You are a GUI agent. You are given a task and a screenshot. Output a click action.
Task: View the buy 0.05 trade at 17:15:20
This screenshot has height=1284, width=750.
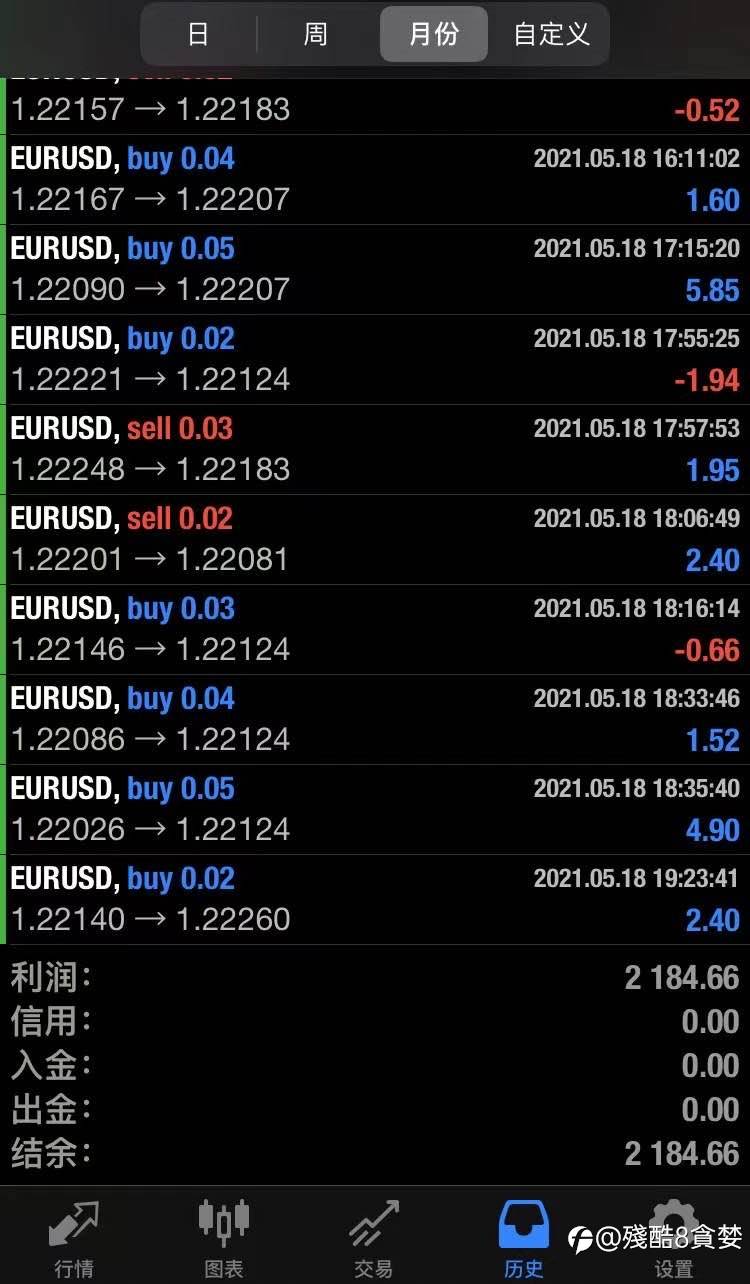(x=375, y=270)
